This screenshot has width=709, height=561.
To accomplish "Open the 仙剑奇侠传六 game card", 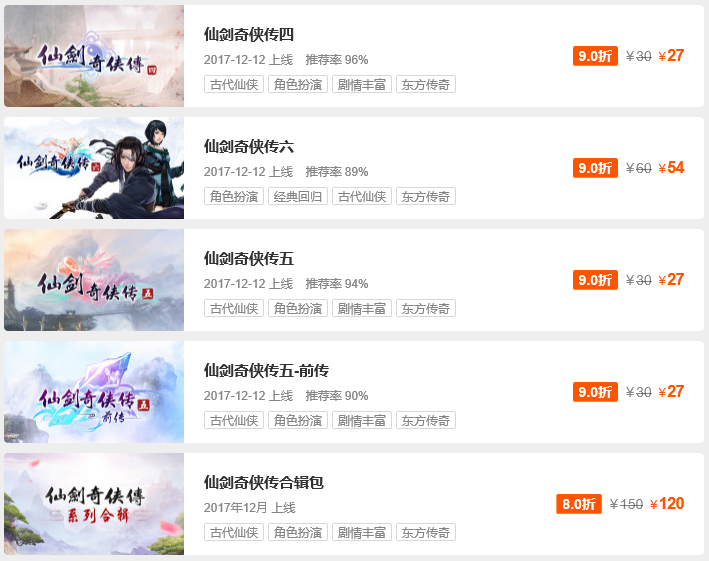I will click(248, 147).
